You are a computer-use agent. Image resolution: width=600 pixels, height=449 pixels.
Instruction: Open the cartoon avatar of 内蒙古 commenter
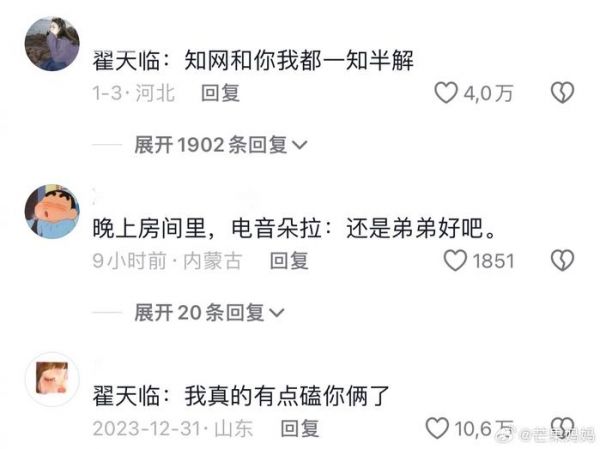[x=52, y=211]
